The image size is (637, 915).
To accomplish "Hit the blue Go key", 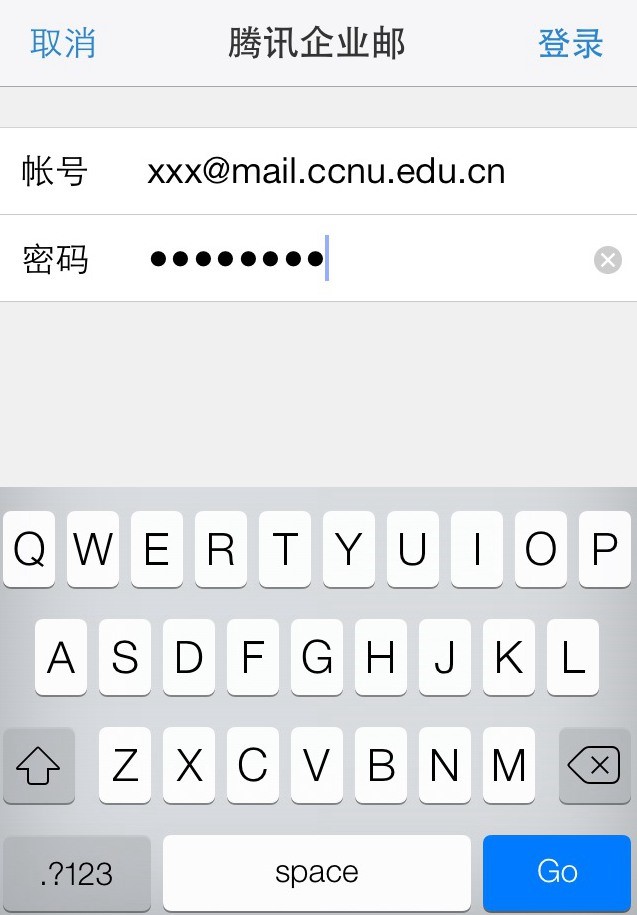I will pyautogui.click(x=556, y=872).
